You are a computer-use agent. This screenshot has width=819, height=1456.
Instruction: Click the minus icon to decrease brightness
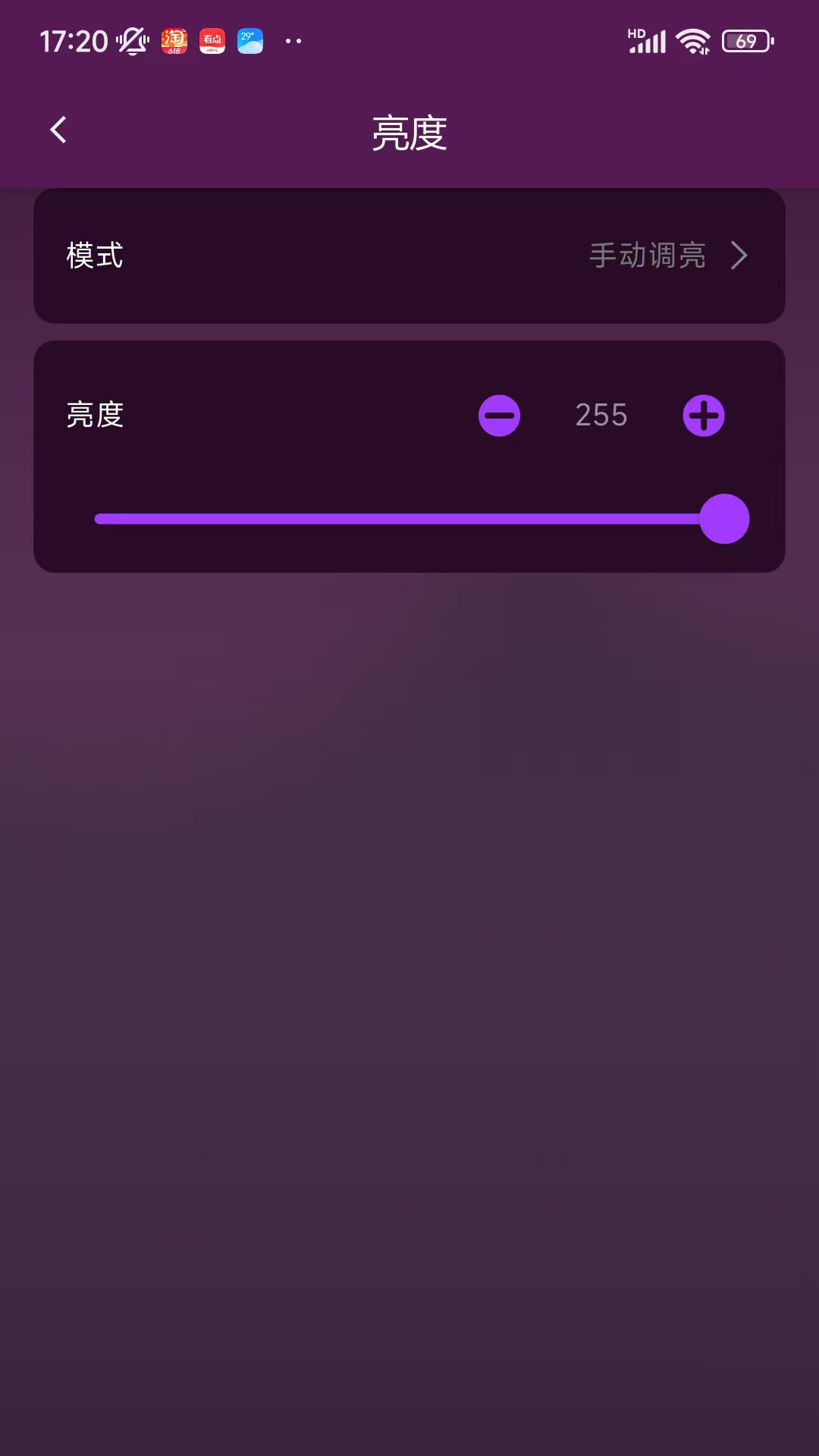pyautogui.click(x=498, y=416)
